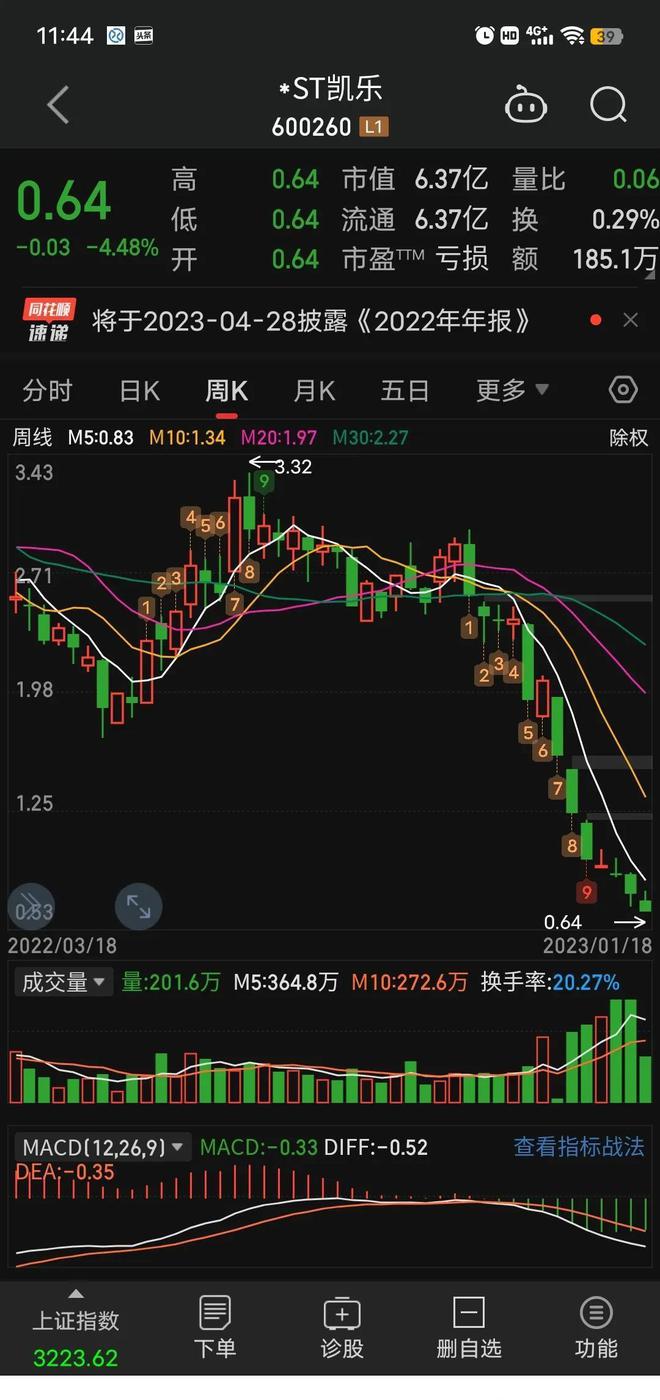660x1400 pixels.
Task: Open chart settings hexagon icon
Action: [x=623, y=390]
